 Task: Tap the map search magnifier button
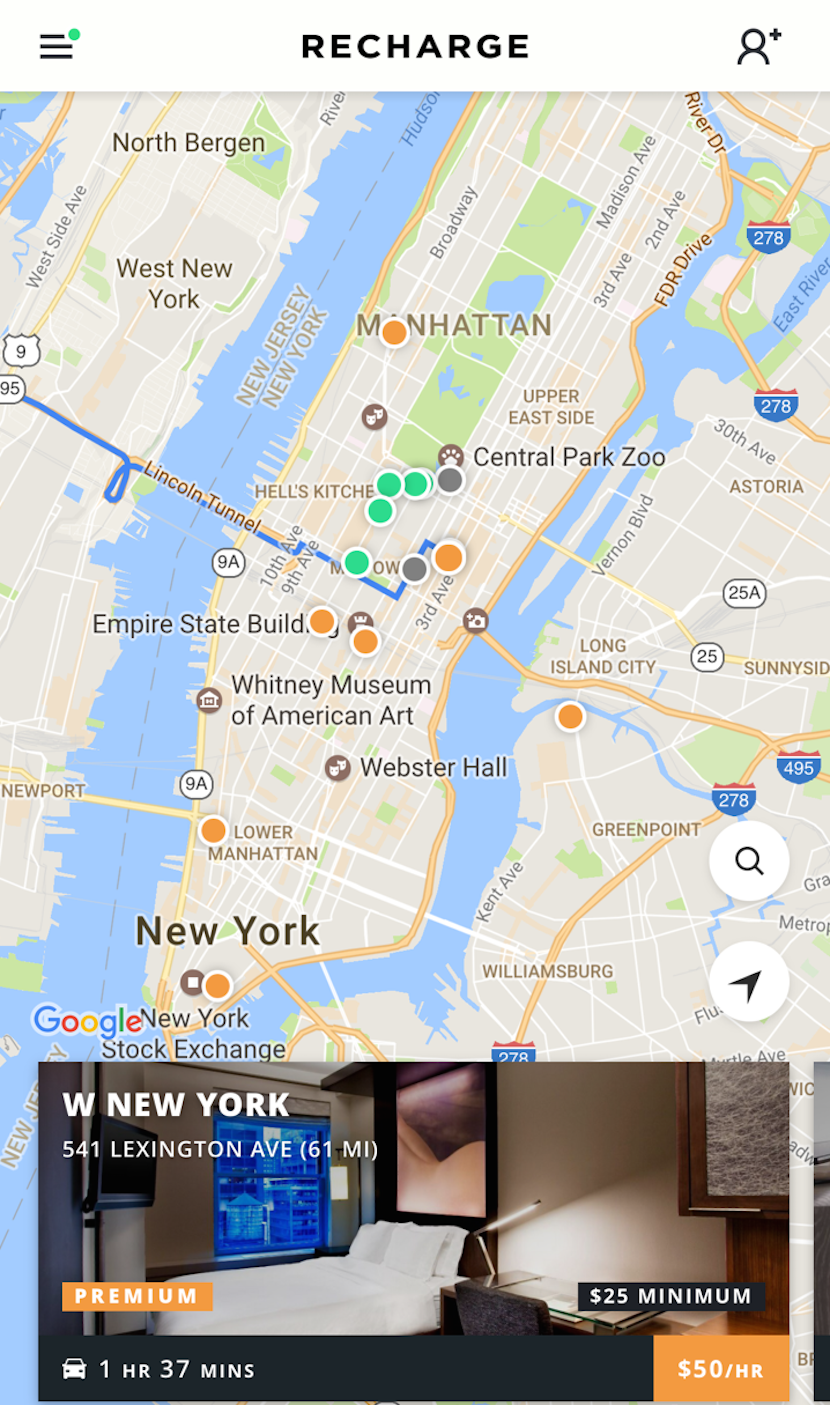(749, 861)
